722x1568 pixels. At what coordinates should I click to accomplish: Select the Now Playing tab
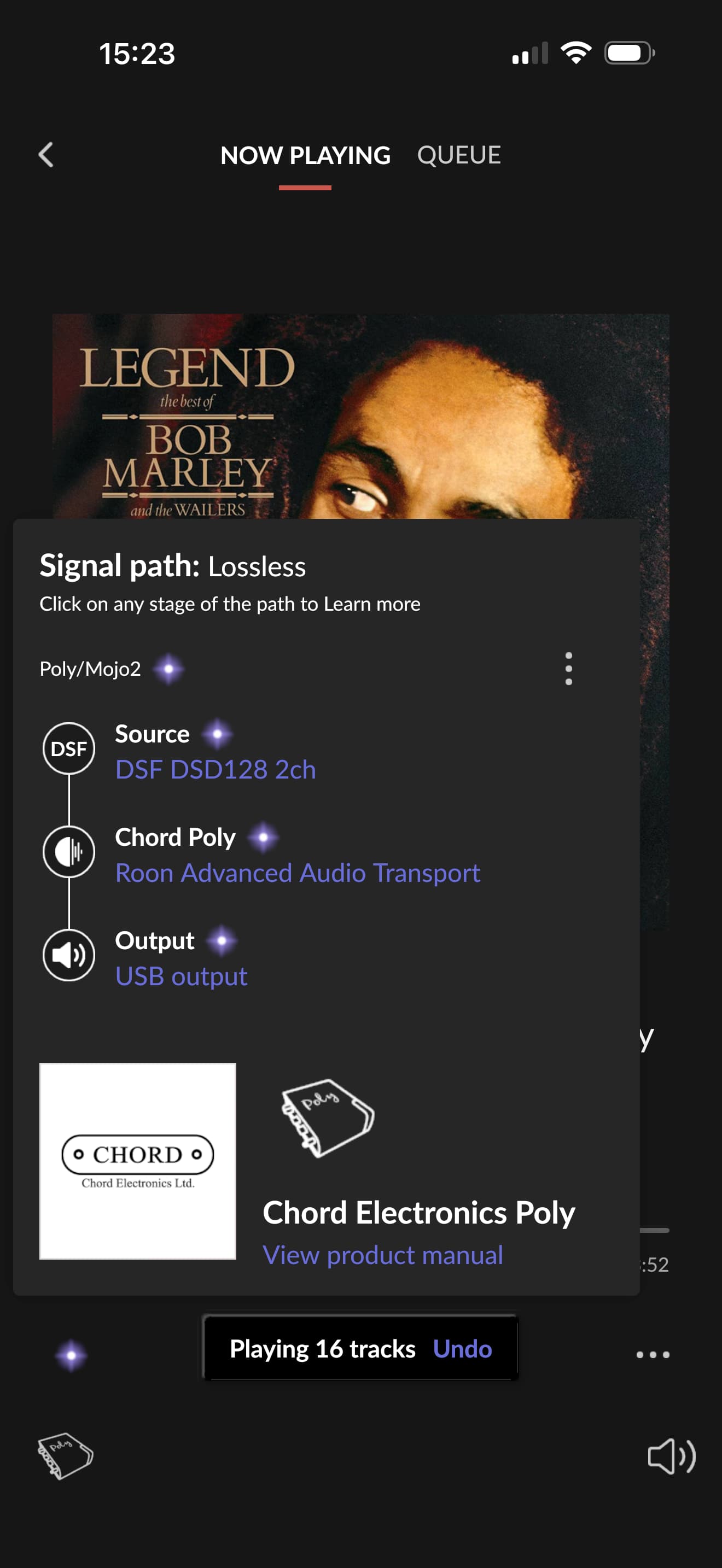pos(305,155)
